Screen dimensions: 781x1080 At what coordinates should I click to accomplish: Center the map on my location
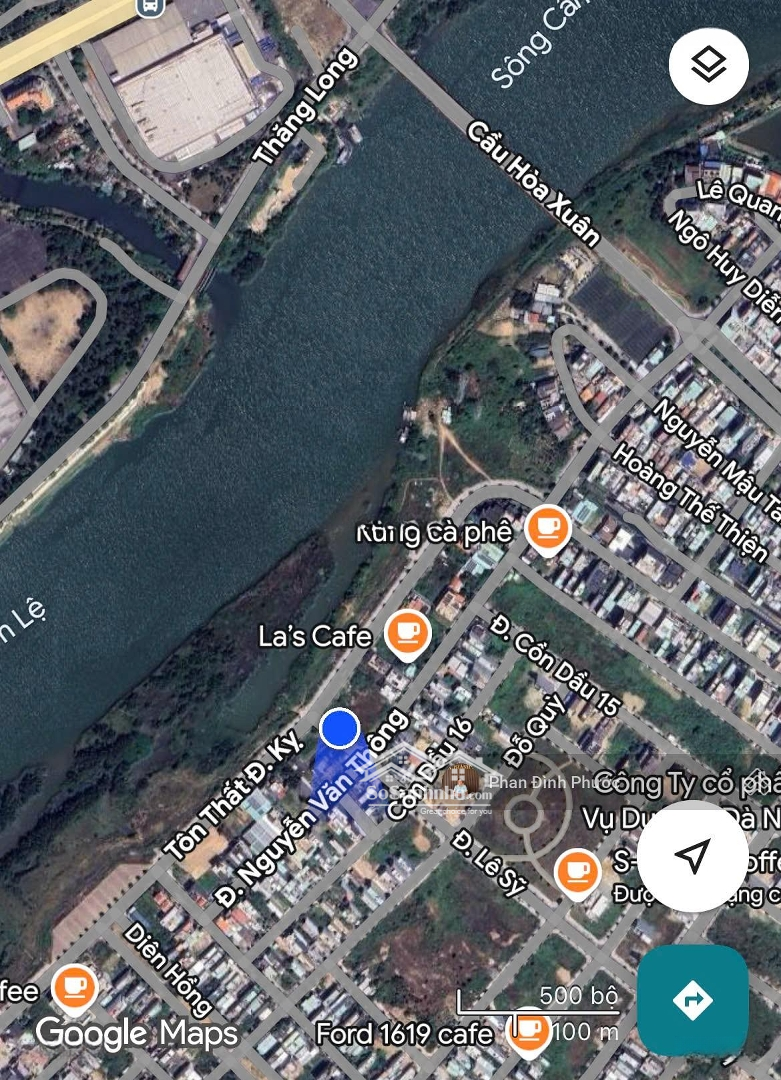(x=692, y=855)
